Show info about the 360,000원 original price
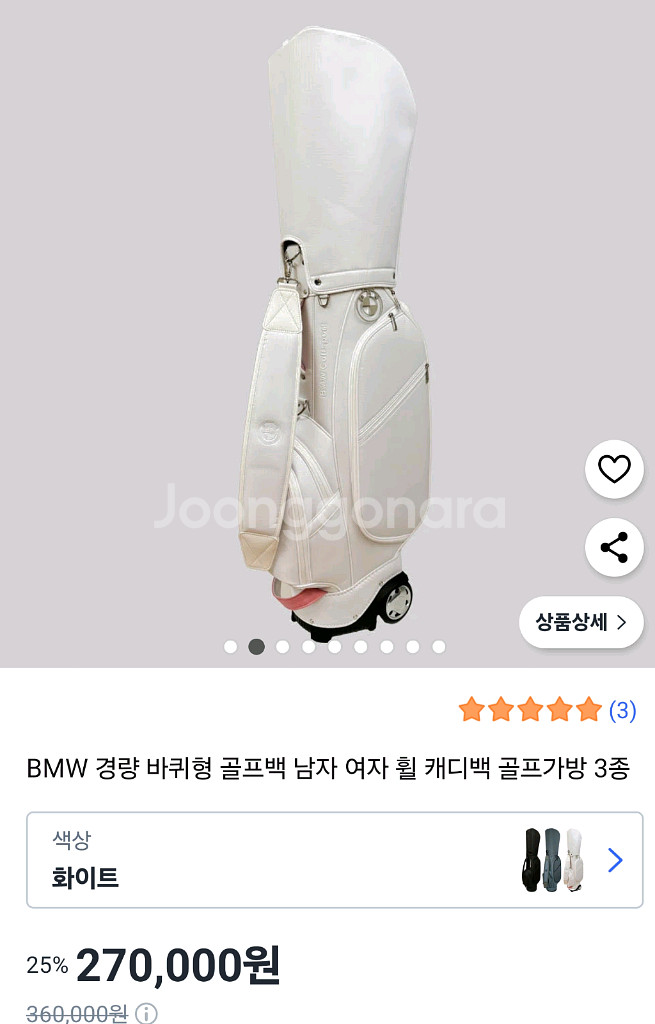 pyautogui.click(x=146, y=1014)
